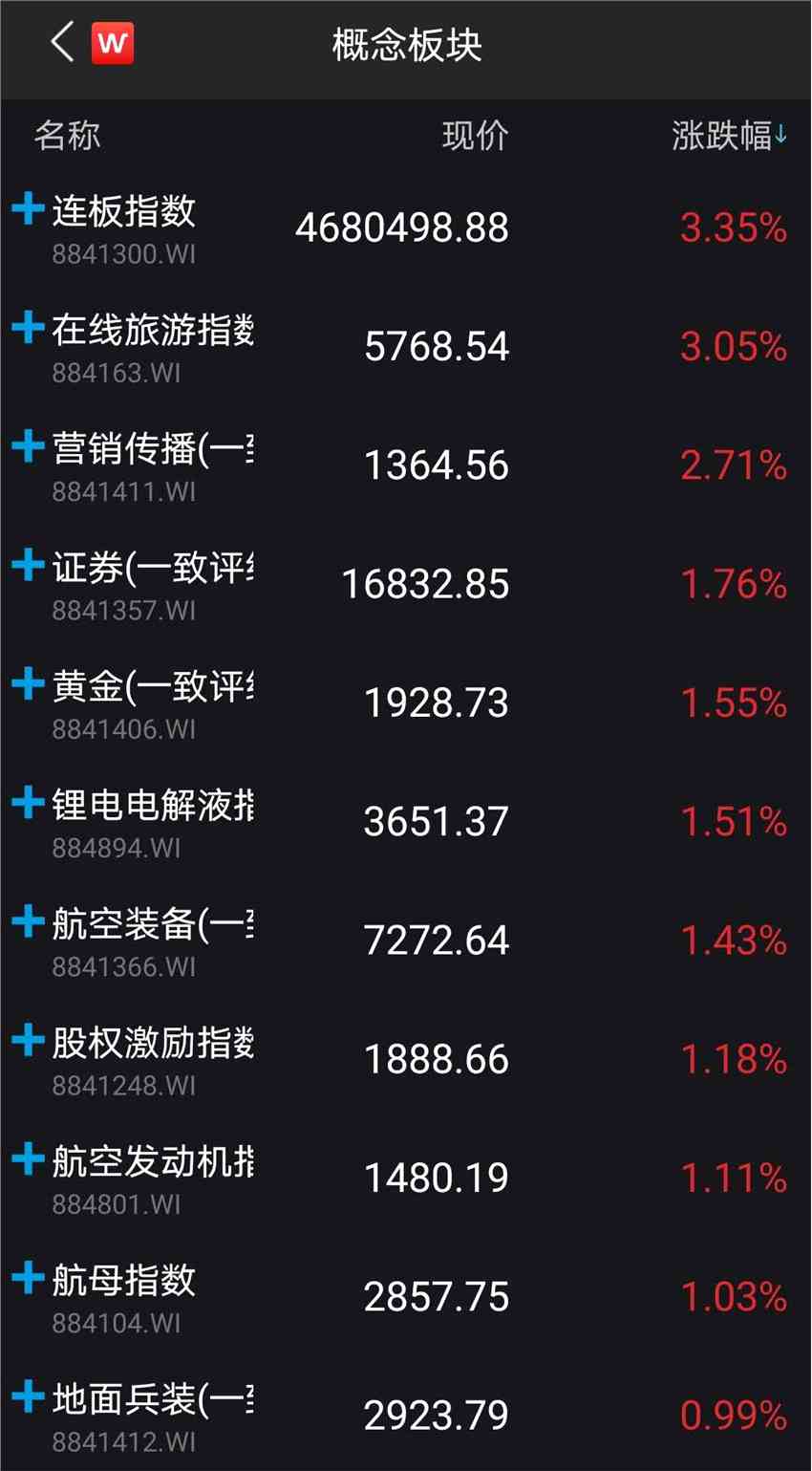Sort list by 现价 column
The height and width of the screenshot is (1471, 812).
pyautogui.click(x=475, y=136)
